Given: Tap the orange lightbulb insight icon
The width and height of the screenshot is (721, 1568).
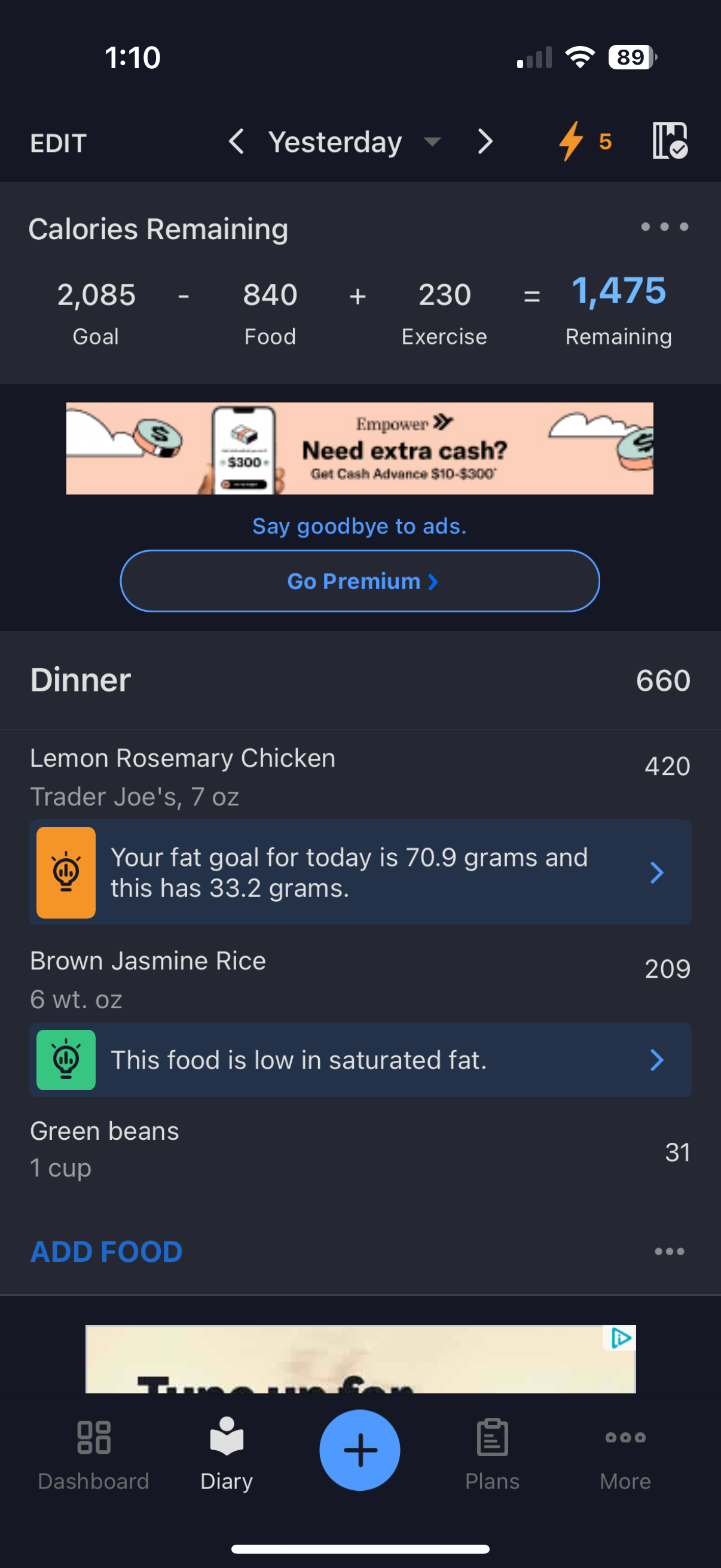Looking at the screenshot, I should (66, 872).
